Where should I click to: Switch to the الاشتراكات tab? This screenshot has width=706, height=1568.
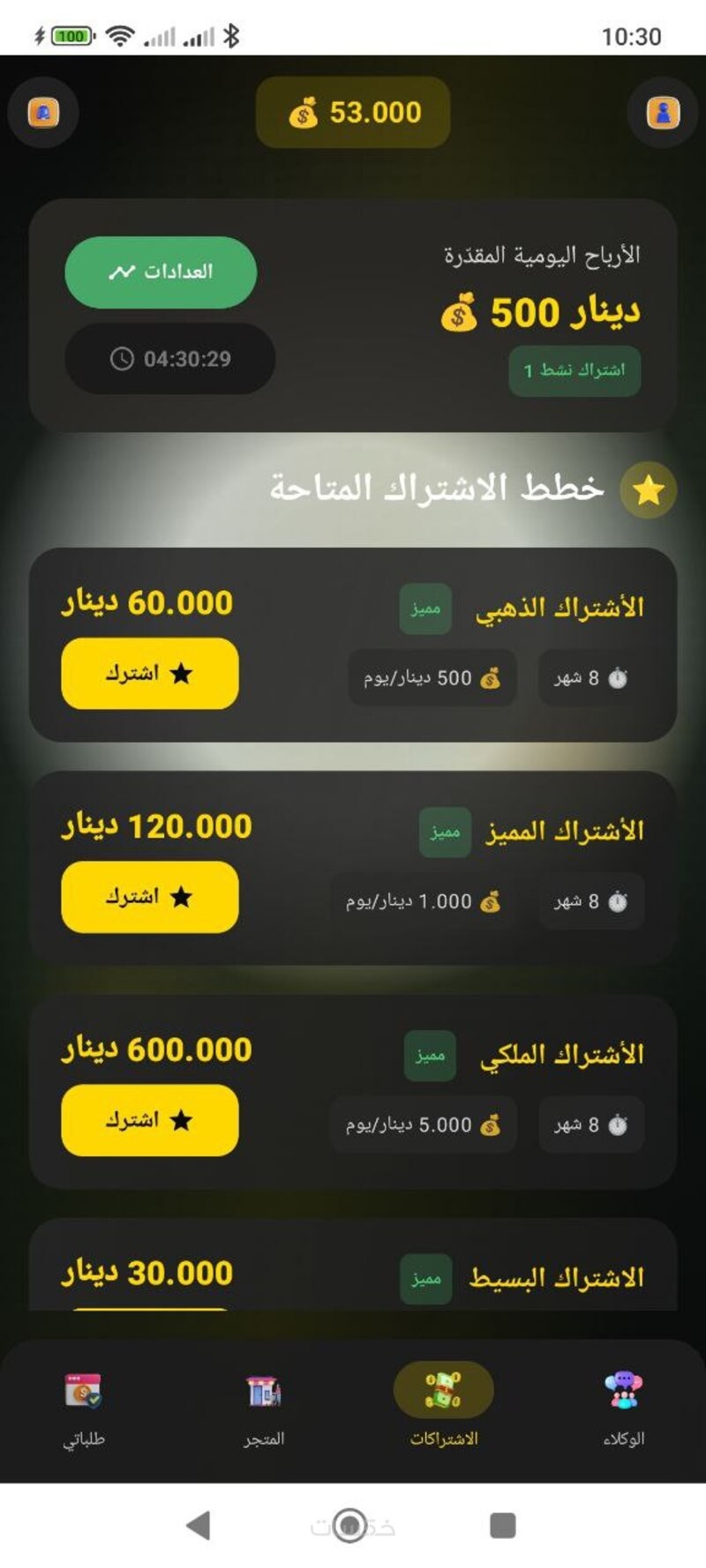[443, 1407]
